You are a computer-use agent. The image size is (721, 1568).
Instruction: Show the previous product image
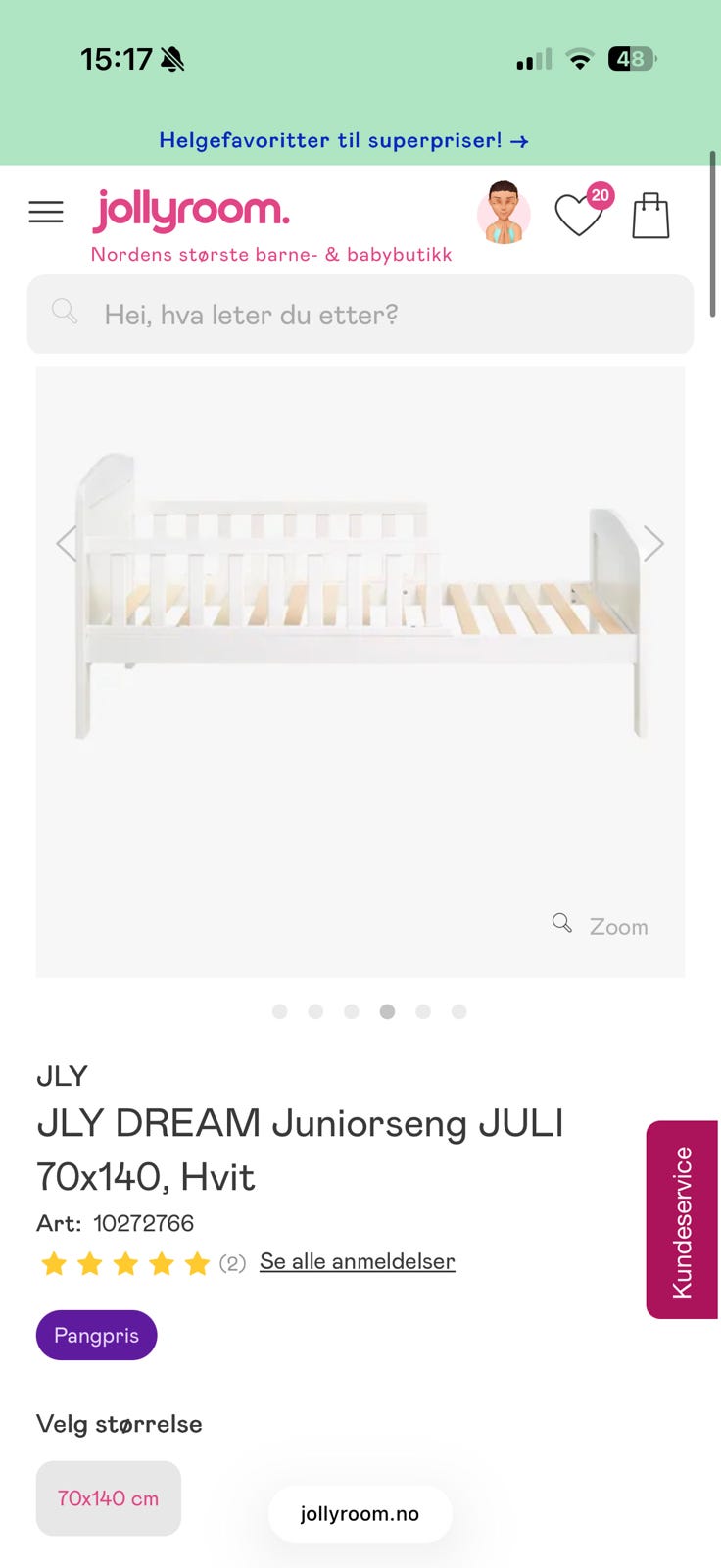point(67,543)
